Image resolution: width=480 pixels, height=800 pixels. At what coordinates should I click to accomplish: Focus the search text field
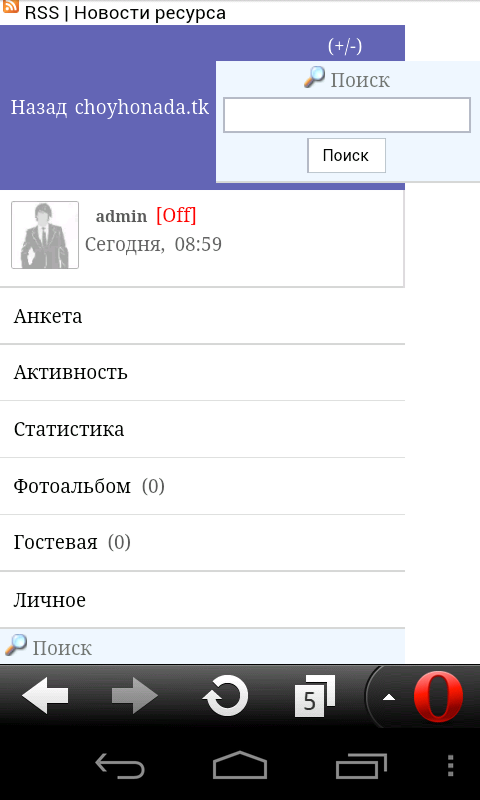(x=347, y=115)
